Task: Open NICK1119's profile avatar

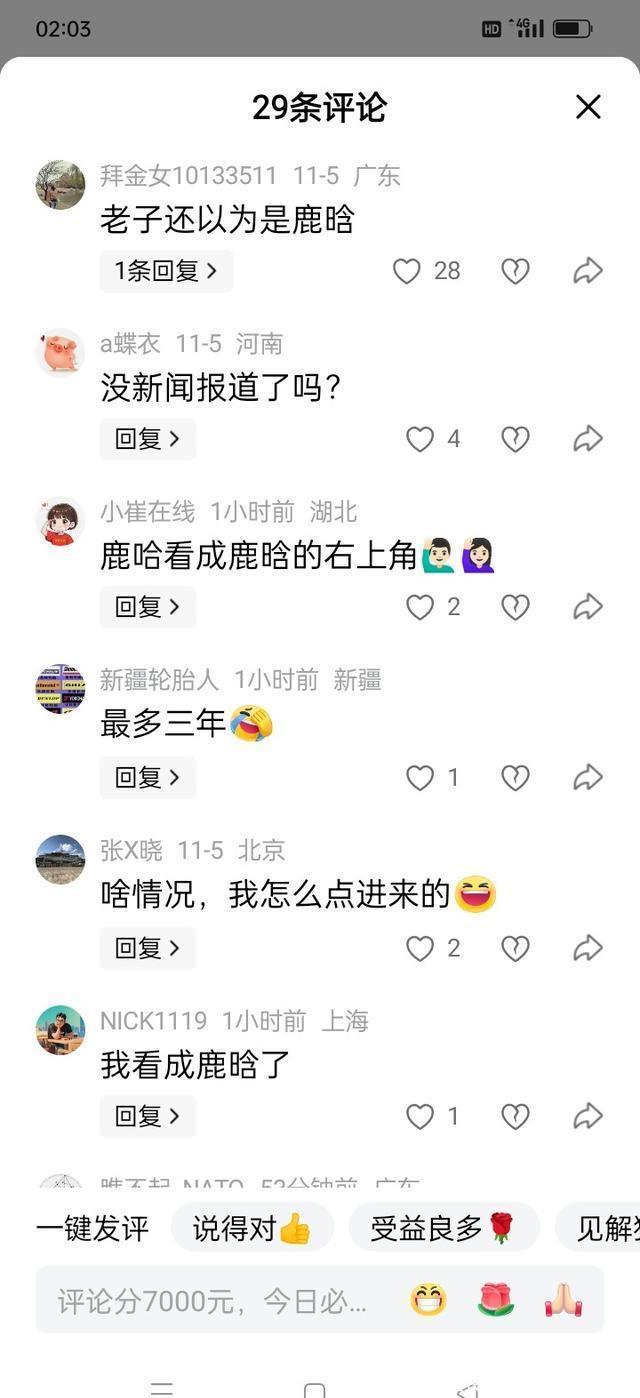Action: point(60,1030)
